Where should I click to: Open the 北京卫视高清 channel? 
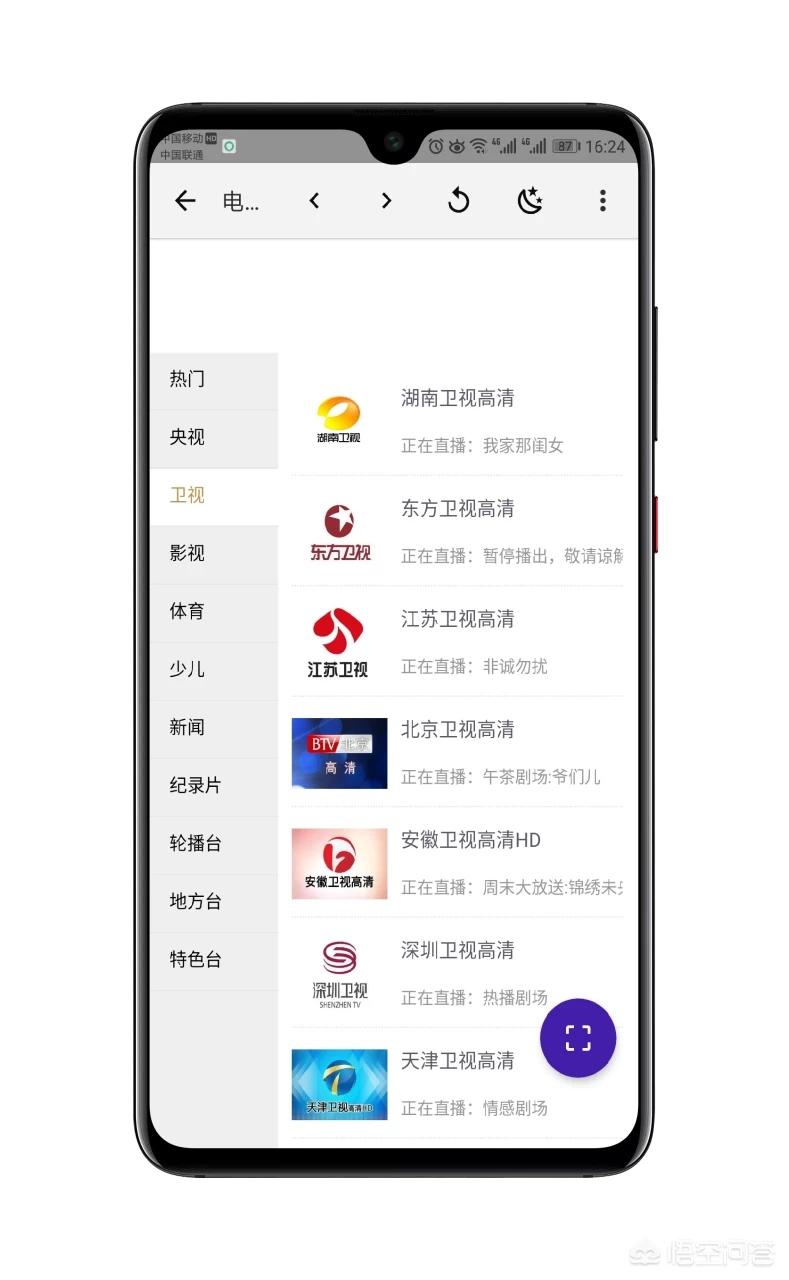[x=457, y=752]
